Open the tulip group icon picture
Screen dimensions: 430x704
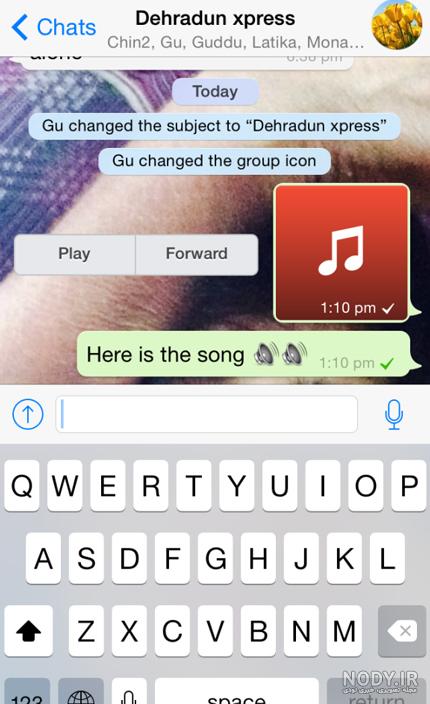(396, 24)
